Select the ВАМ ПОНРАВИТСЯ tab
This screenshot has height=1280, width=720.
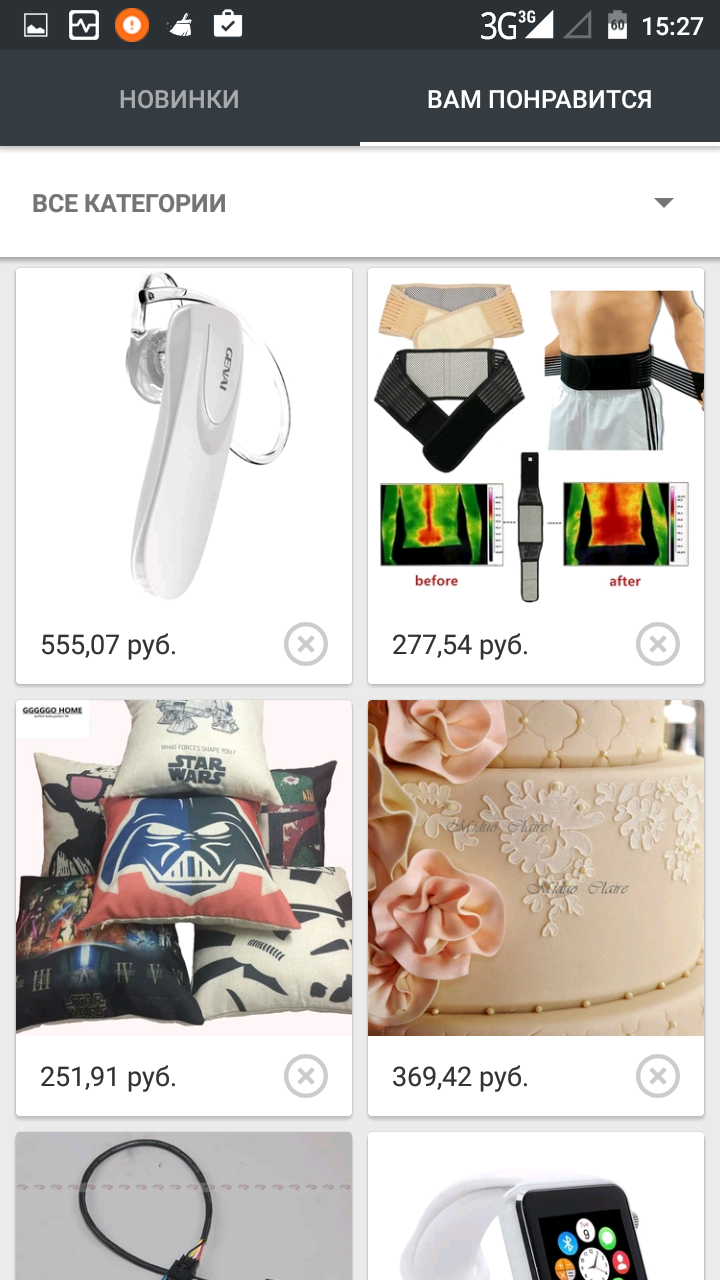point(539,100)
